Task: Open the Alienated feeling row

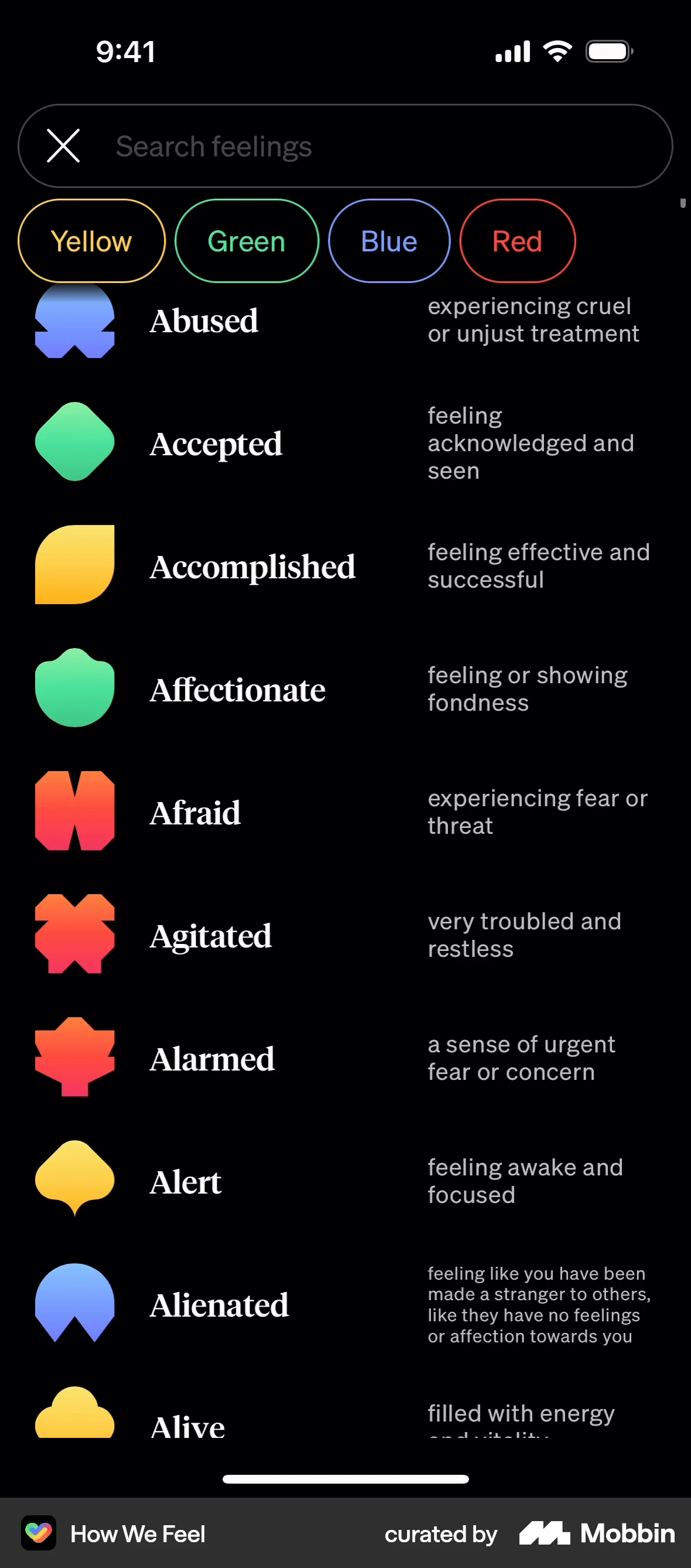Action: pos(219,1304)
